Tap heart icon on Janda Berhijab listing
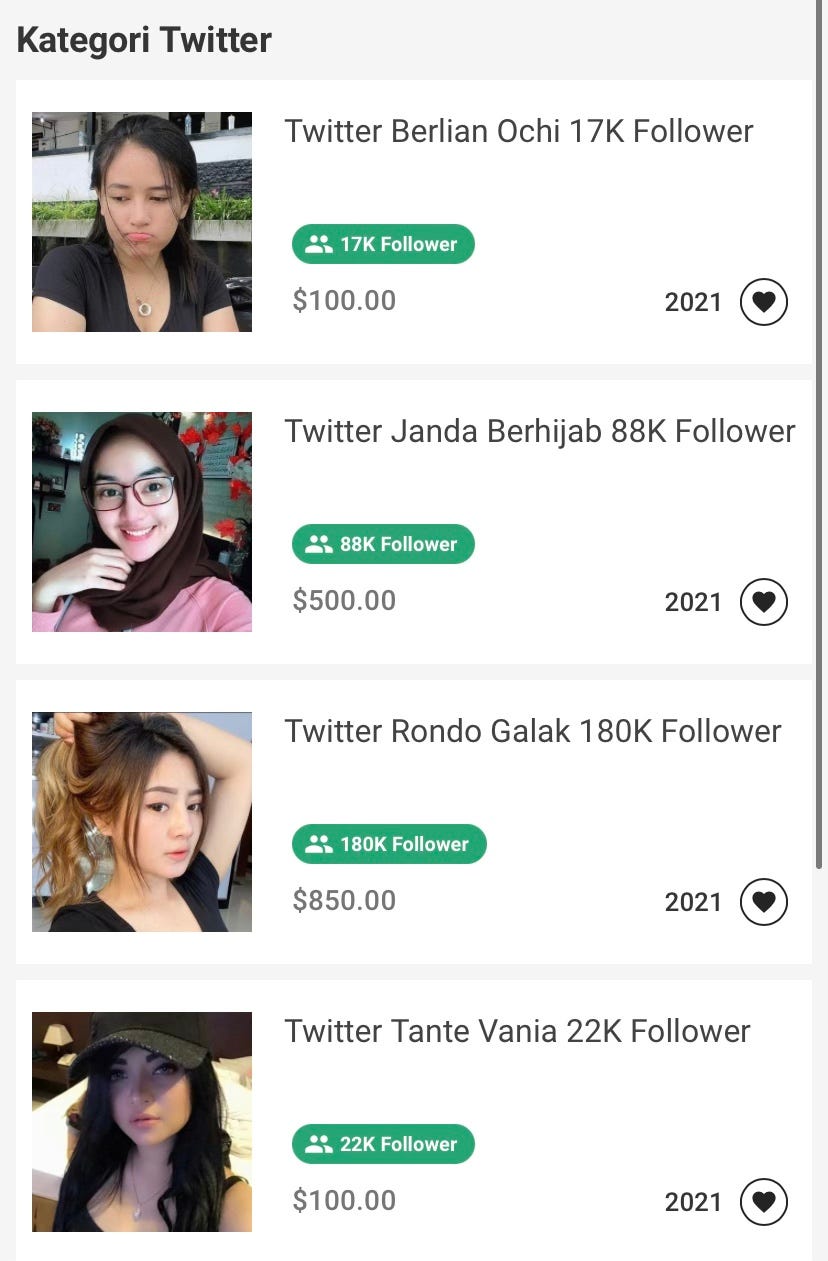This screenshot has height=1261, width=828. [764, 602]
